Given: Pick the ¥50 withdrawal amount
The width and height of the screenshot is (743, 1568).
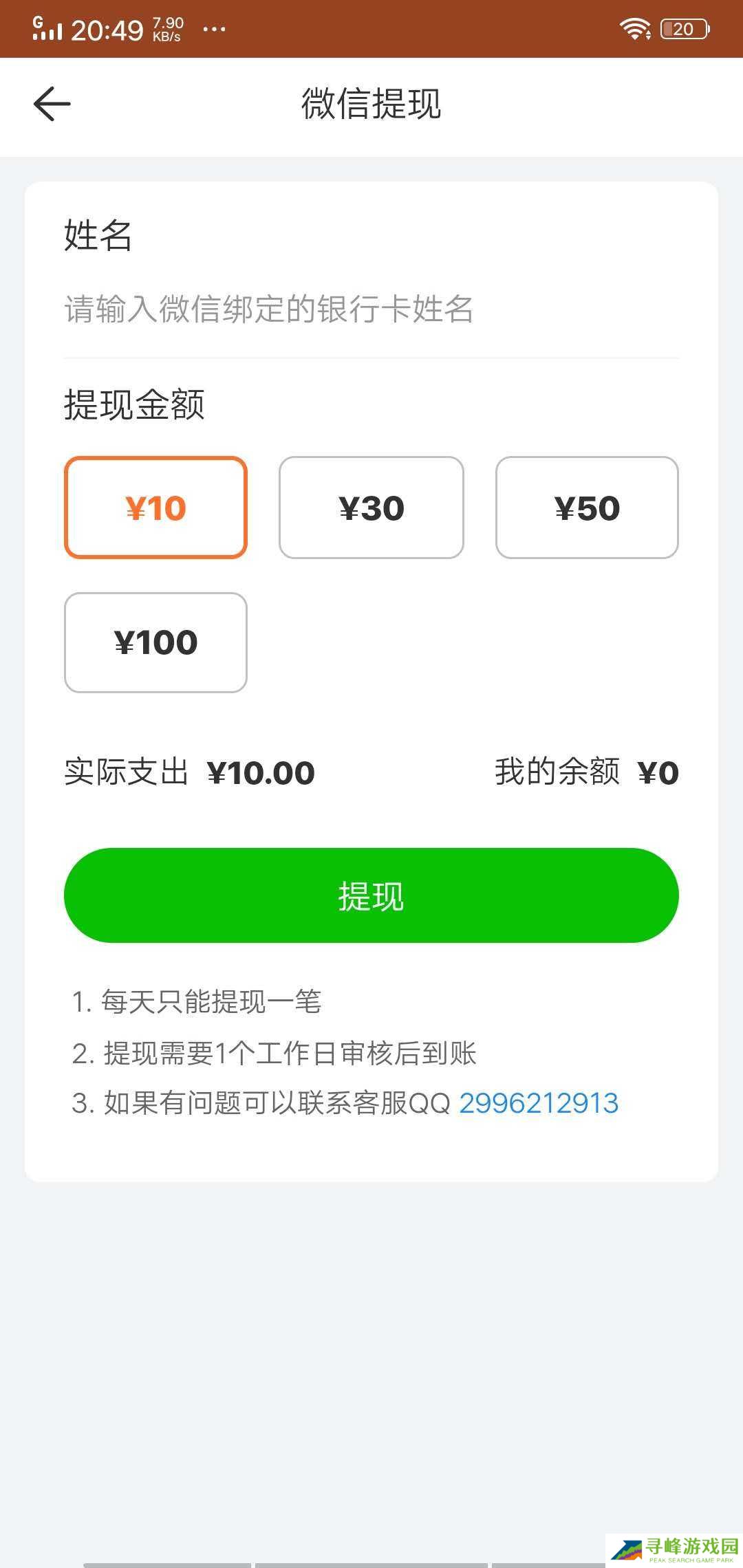Looking at the screenshot, I should pos(587,508).
